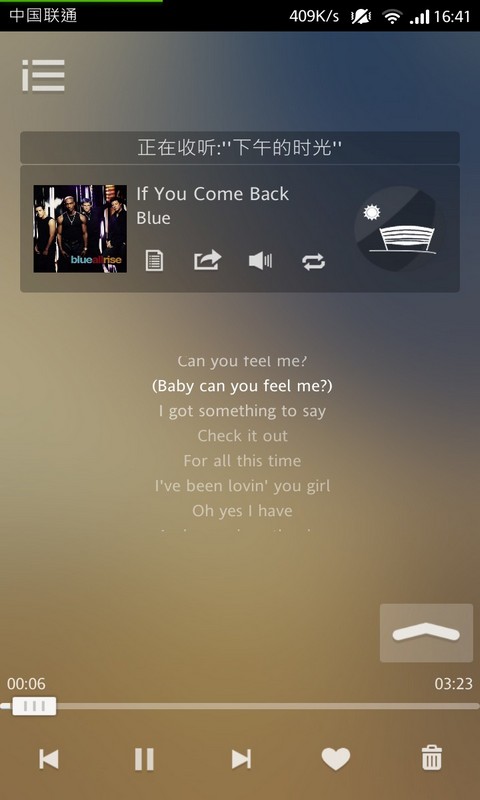This screenshot has height=800, width=480.
Task: Expand the panel with the up chevron
Action: pos(426,633)
